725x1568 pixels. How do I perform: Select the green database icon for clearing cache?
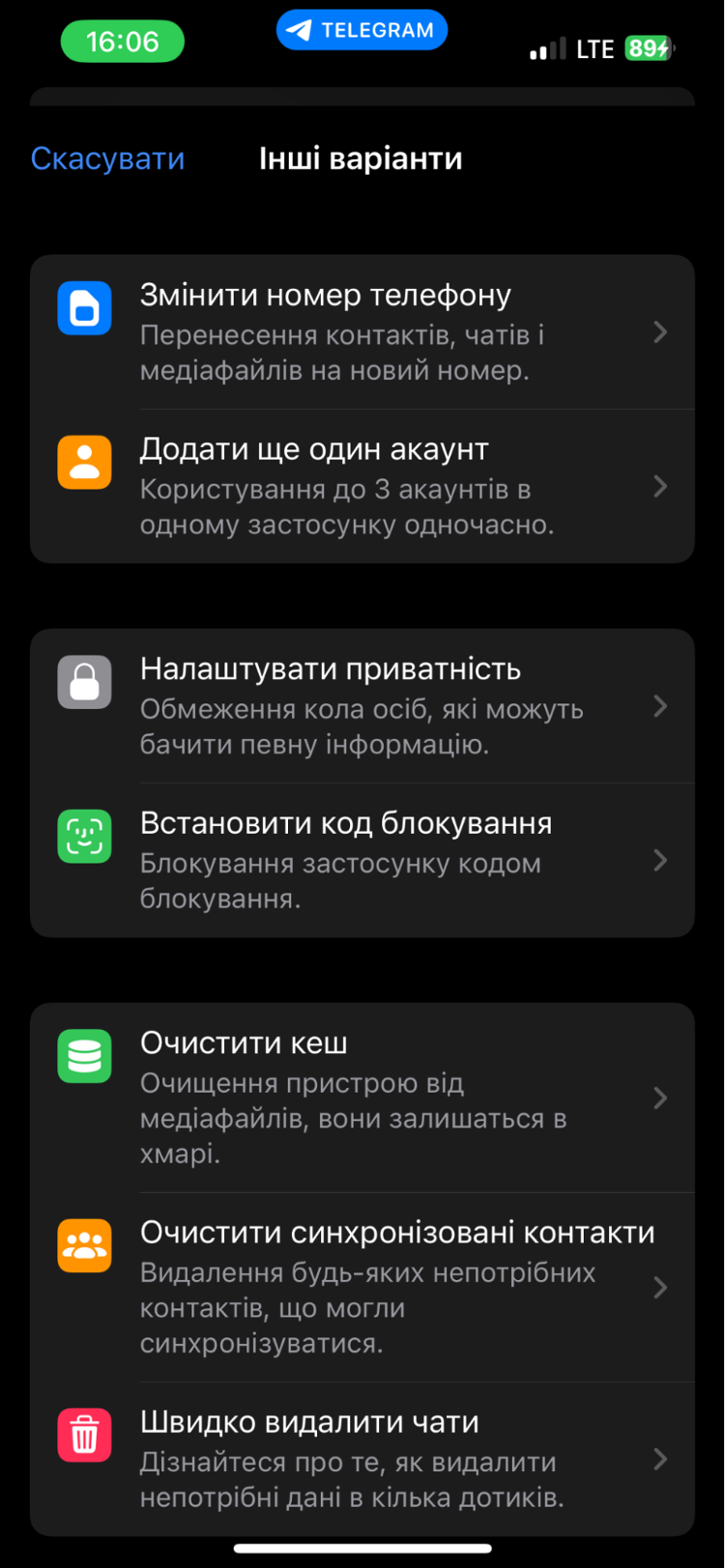pos(84,1057)
